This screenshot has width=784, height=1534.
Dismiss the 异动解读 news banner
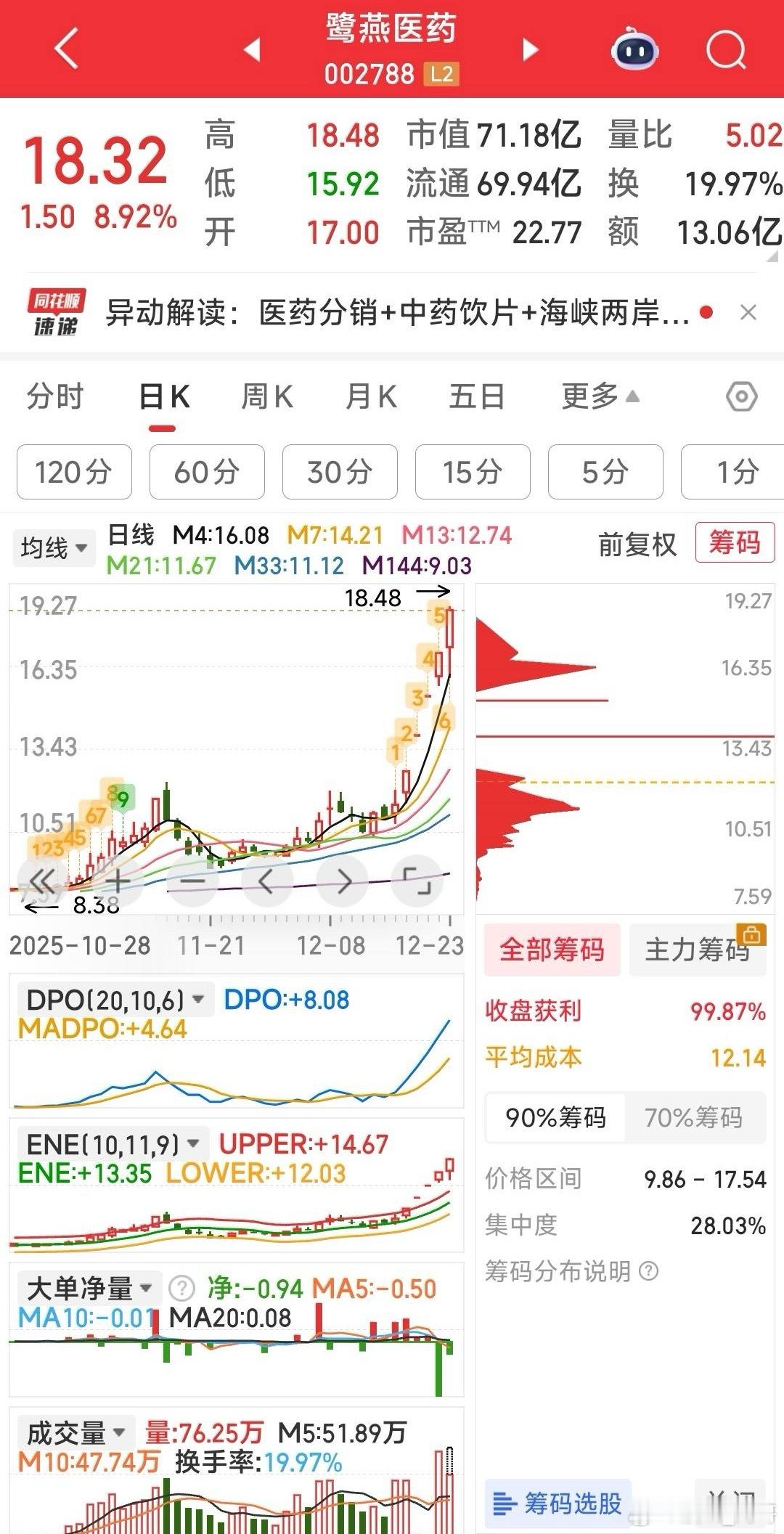point(748,313)
